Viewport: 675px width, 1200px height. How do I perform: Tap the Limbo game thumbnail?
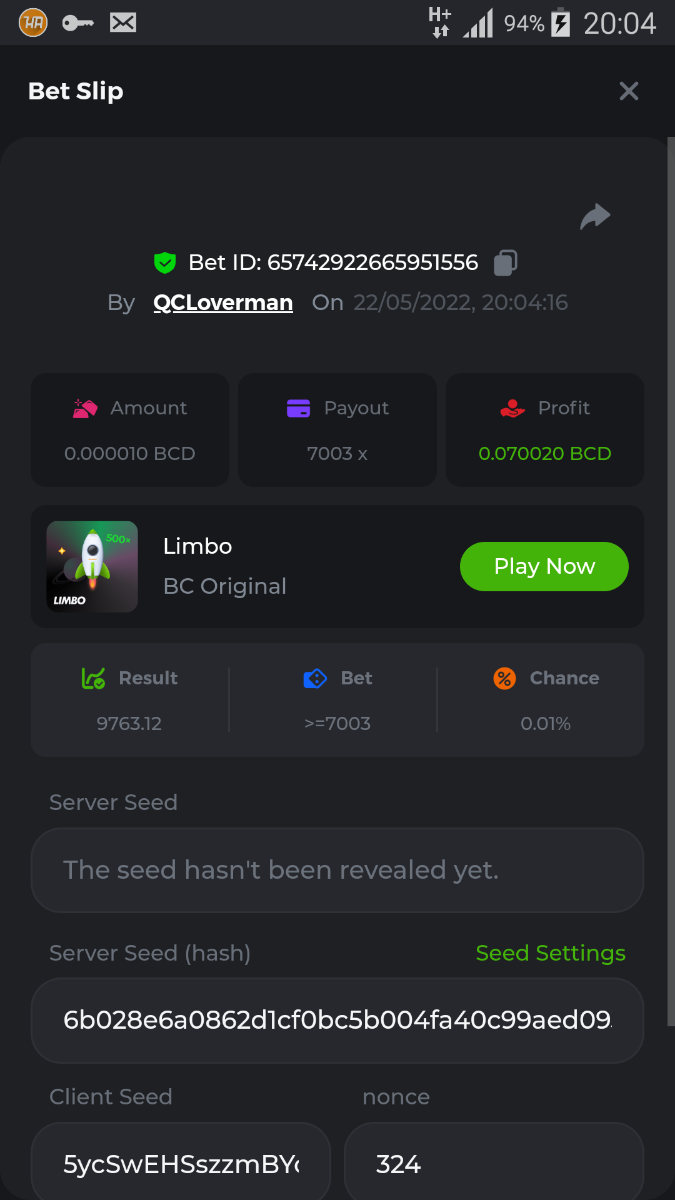pyautogui.click(x=92, y=566)
